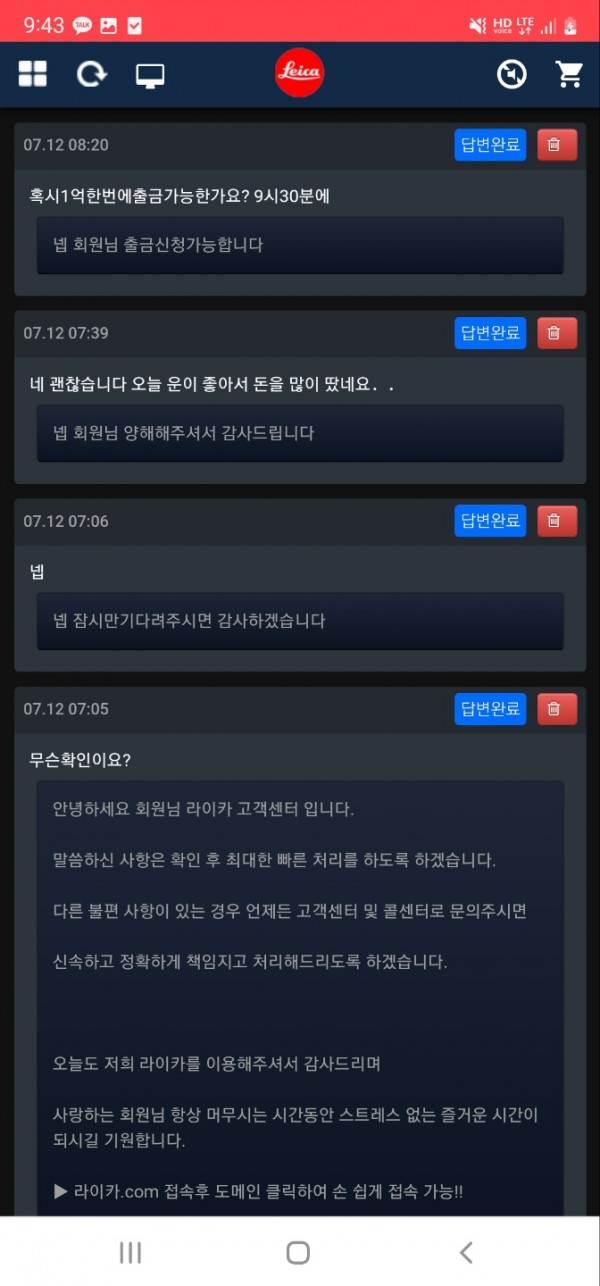The image size is (600, 1286).
Task: Delete the 07.12 07:39 inquiry
Action: [x=557, y=333]
